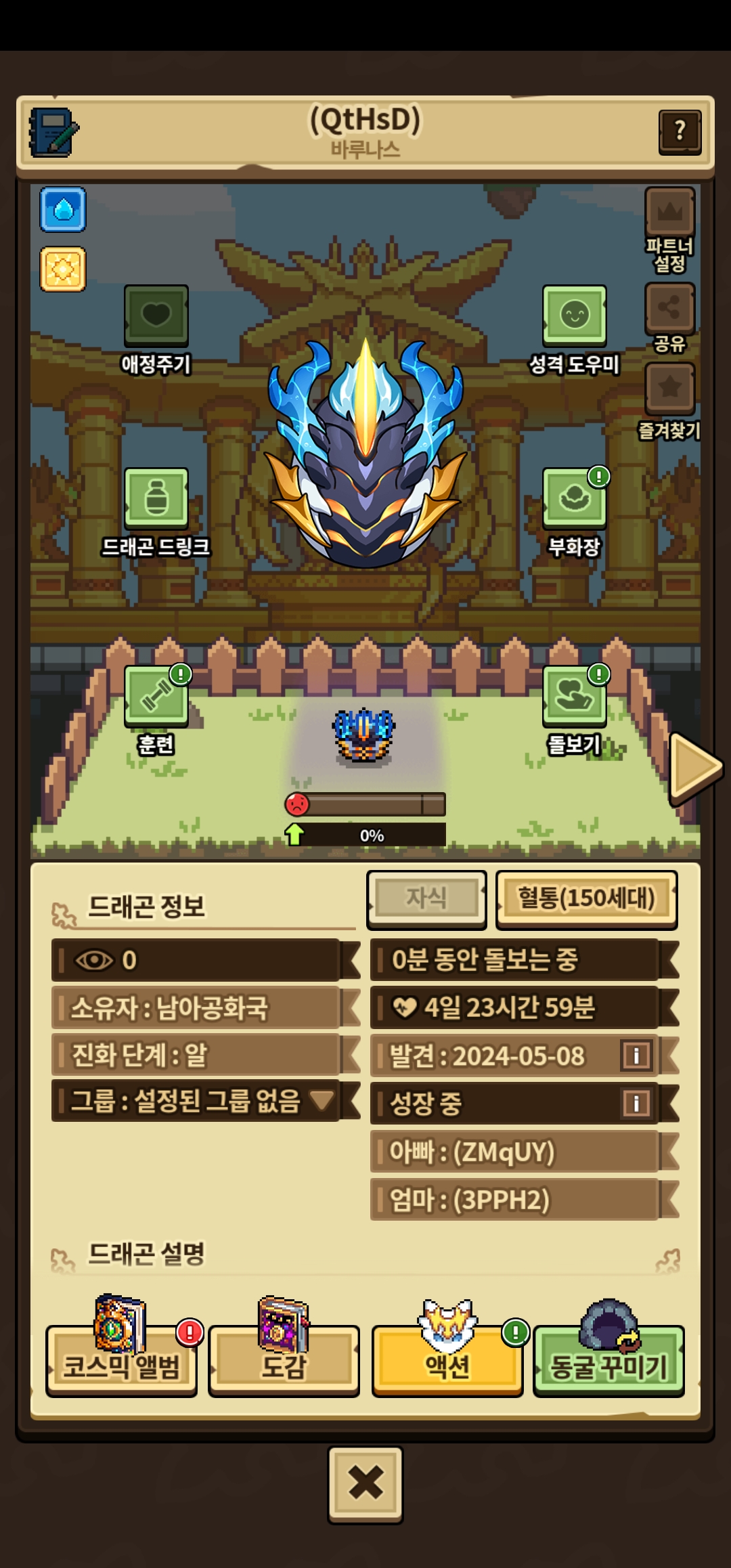Close the dragon info screen

(x=365, y=1485)
